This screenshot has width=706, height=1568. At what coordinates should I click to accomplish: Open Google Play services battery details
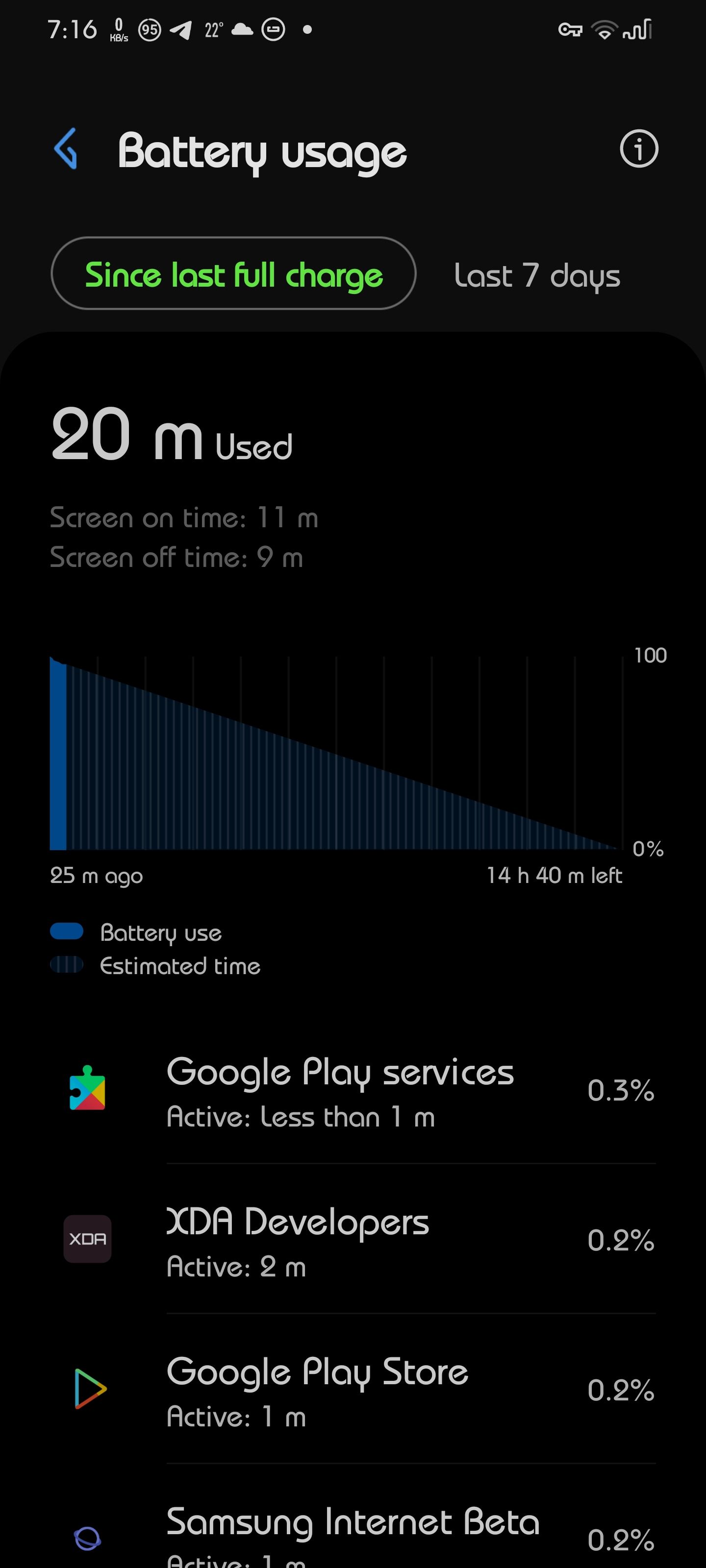[x=359, y=1091]
